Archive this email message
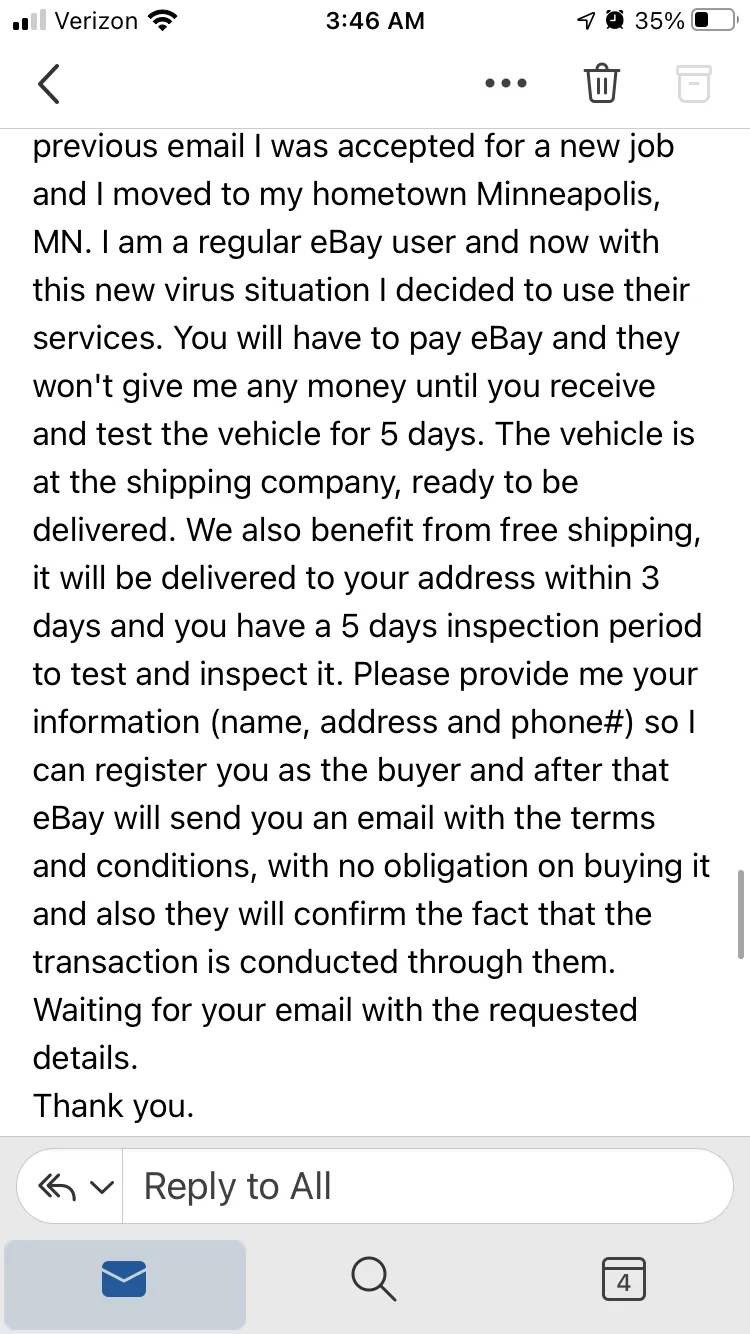This screenshot has width=750, height=1334. [x=694, y=83]
